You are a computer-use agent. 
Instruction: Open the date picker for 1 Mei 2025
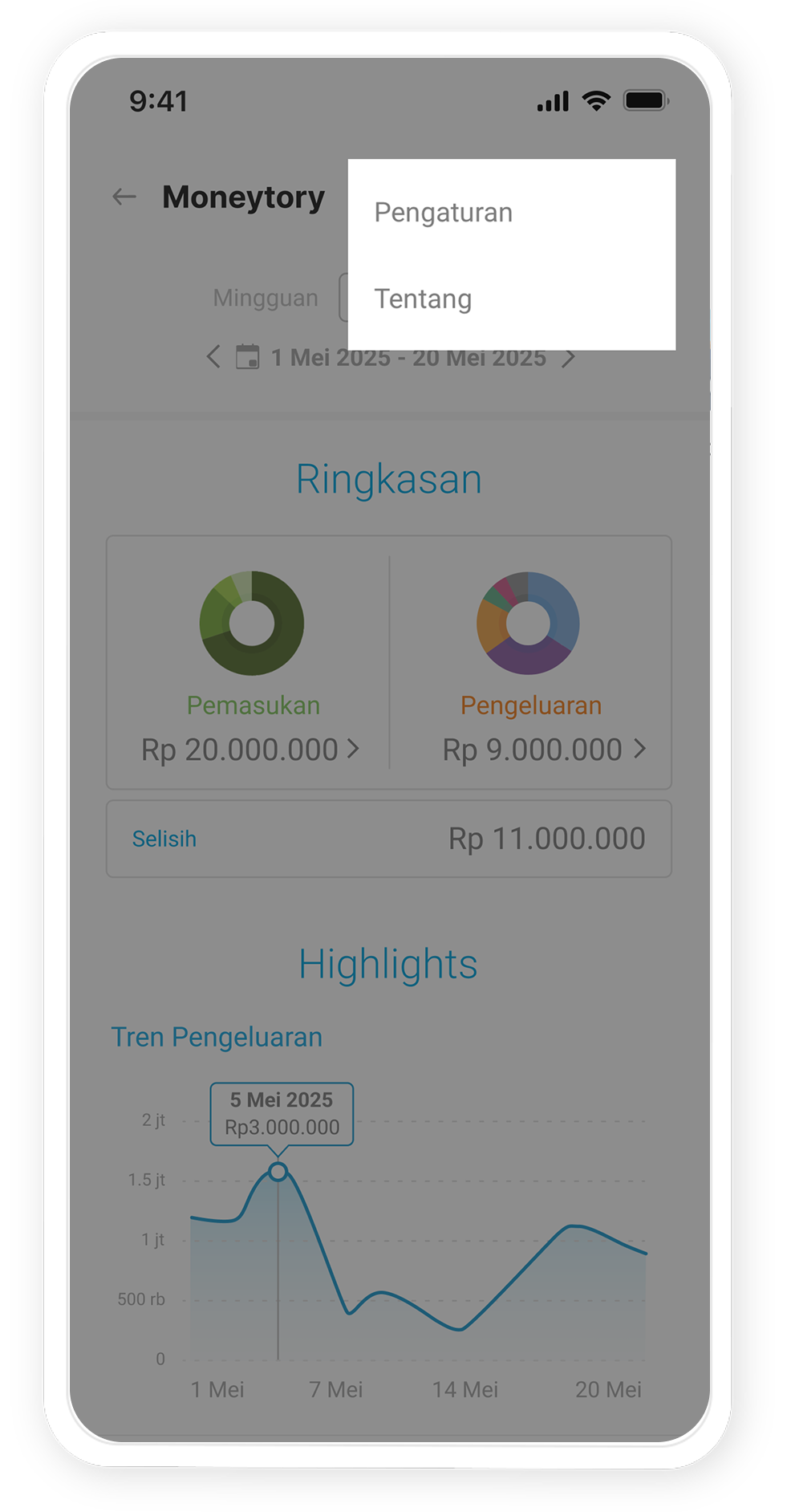248,357
